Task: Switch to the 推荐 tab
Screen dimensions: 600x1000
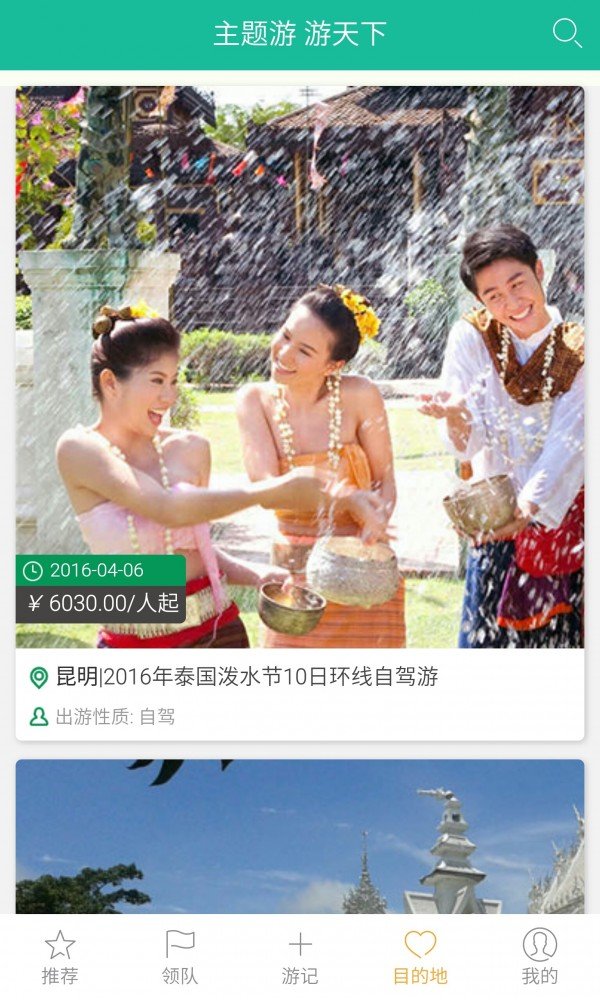Action: pyautogui.click(x=60, y=956)
